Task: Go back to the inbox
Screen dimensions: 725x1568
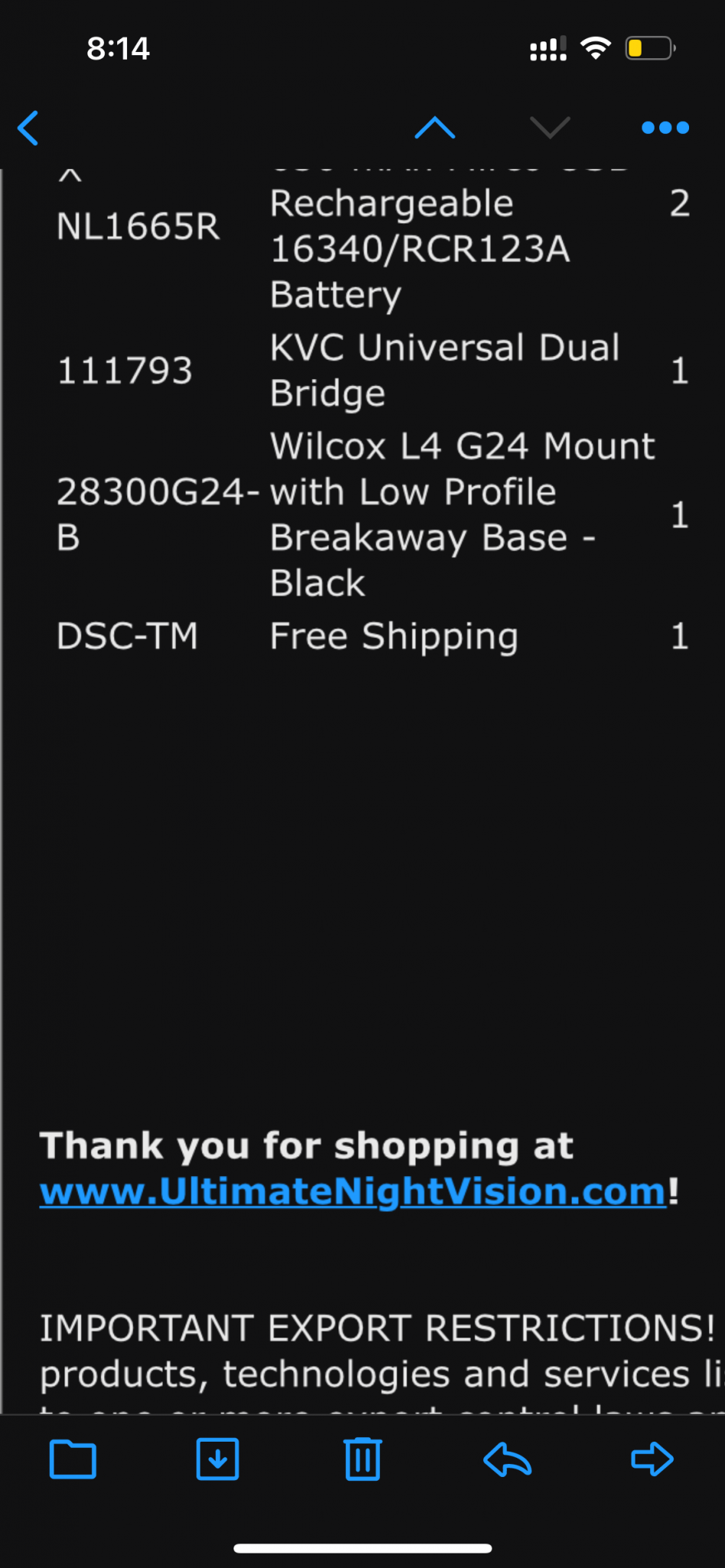Action: click(29, 128)
